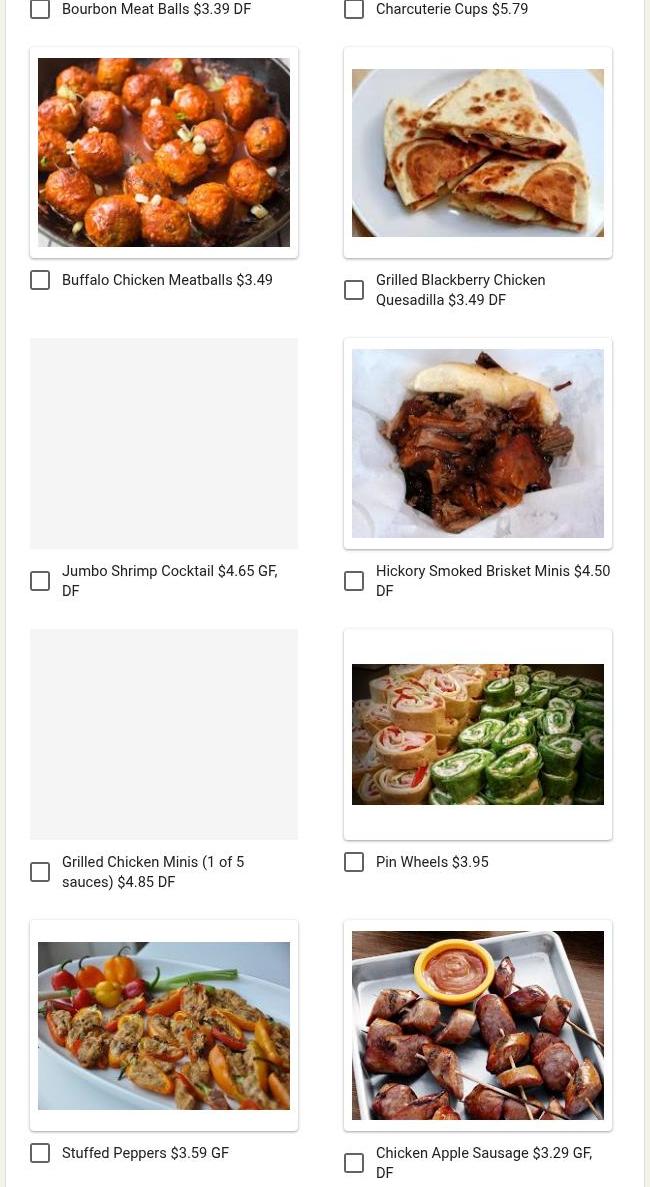Select Grilled Blackberry Chicken Quesadilla
The image size is (650, 1187).
click(354, 290)
